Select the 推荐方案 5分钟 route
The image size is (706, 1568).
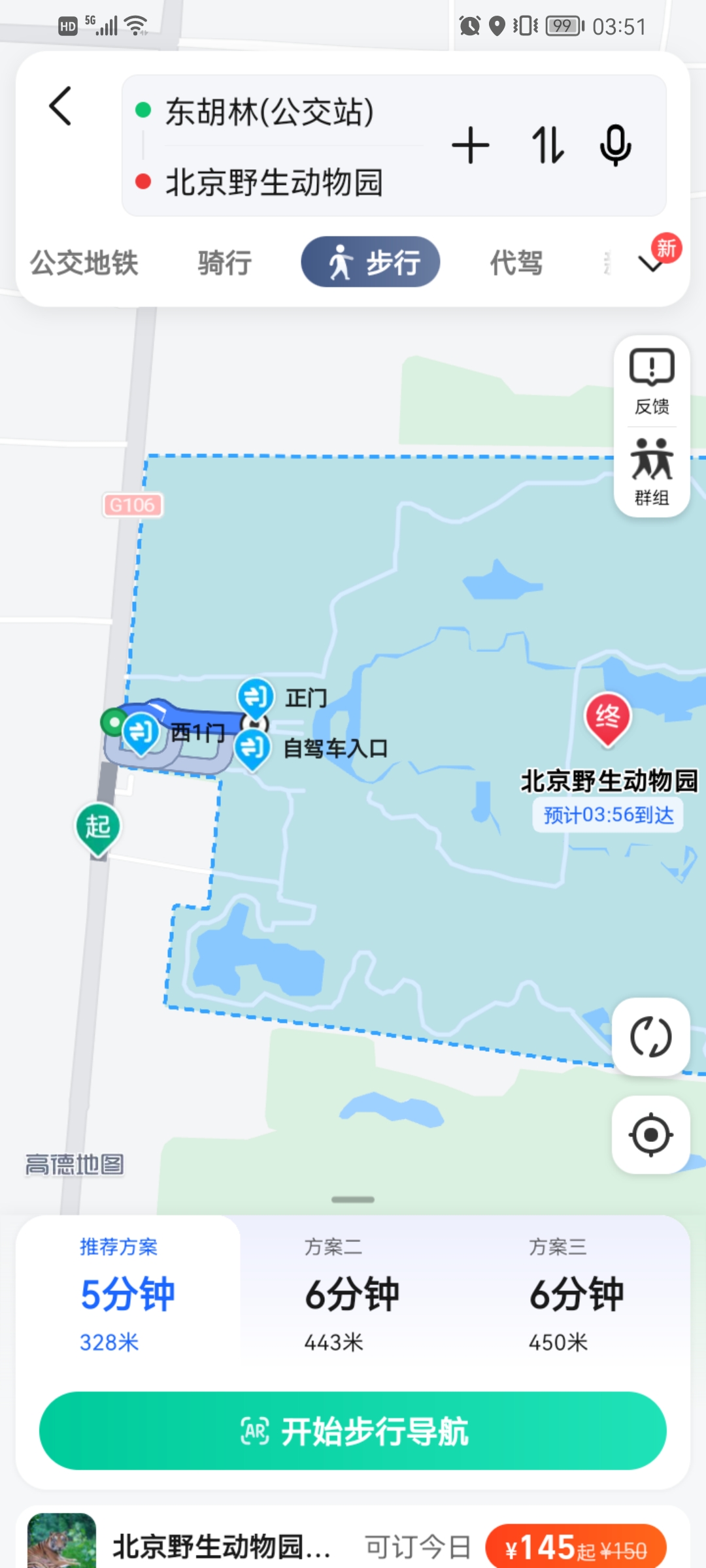point(127,1294)
